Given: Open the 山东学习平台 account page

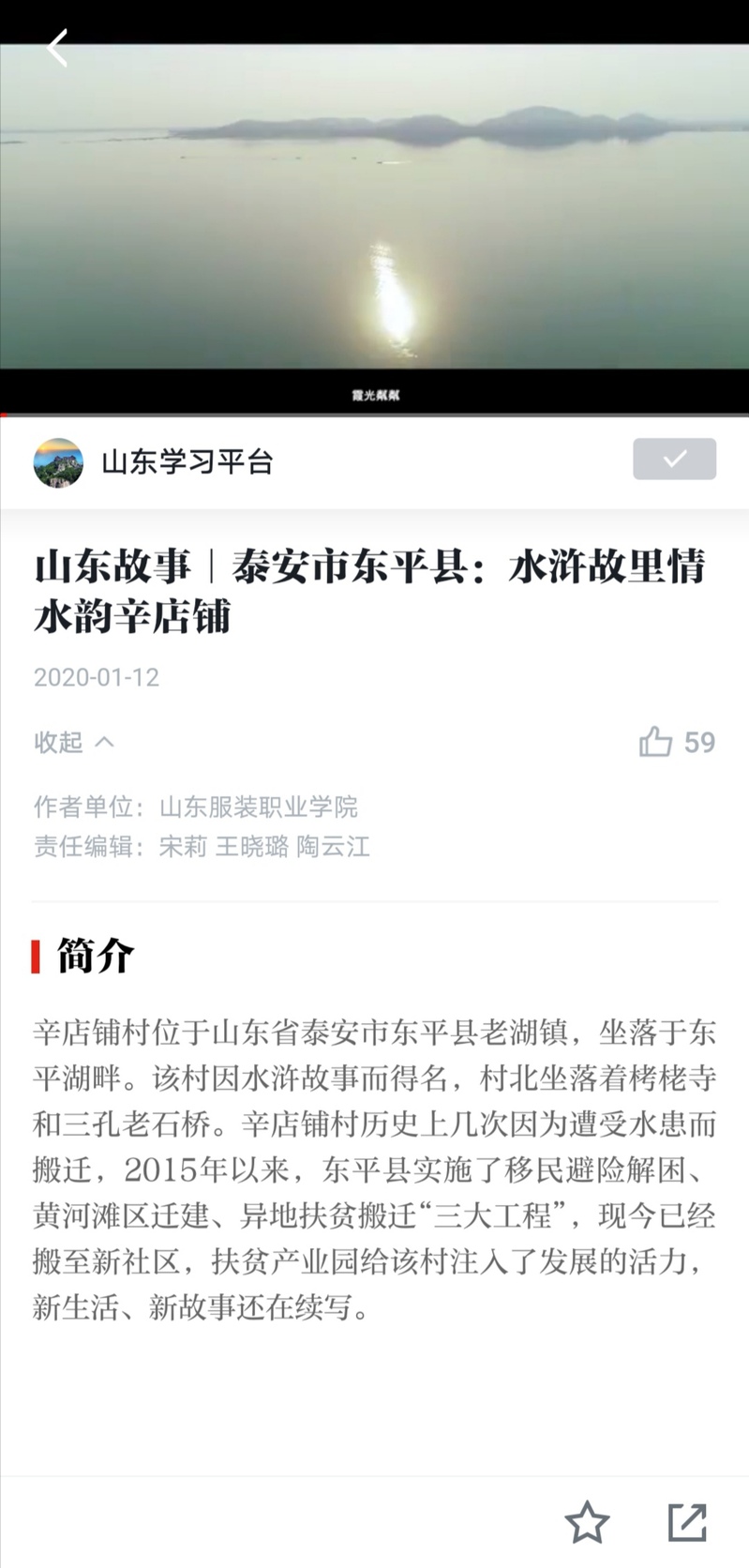Looking at the screenshot, I should [x=186, y=462].
